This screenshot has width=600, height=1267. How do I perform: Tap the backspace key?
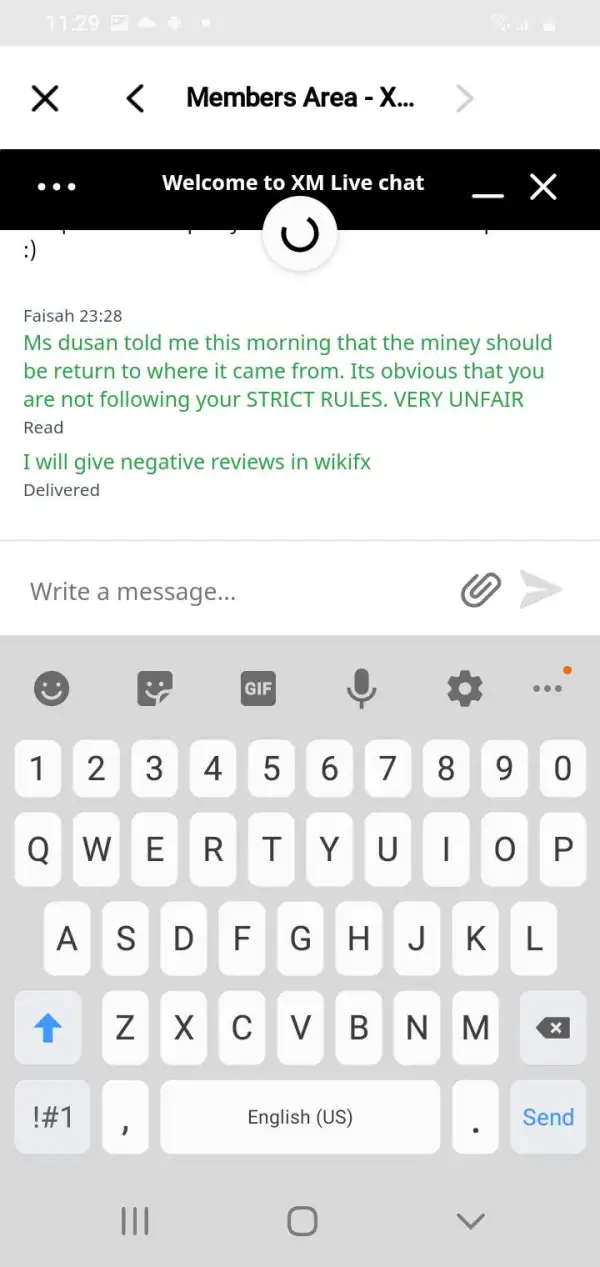(x=546, y=1027)
